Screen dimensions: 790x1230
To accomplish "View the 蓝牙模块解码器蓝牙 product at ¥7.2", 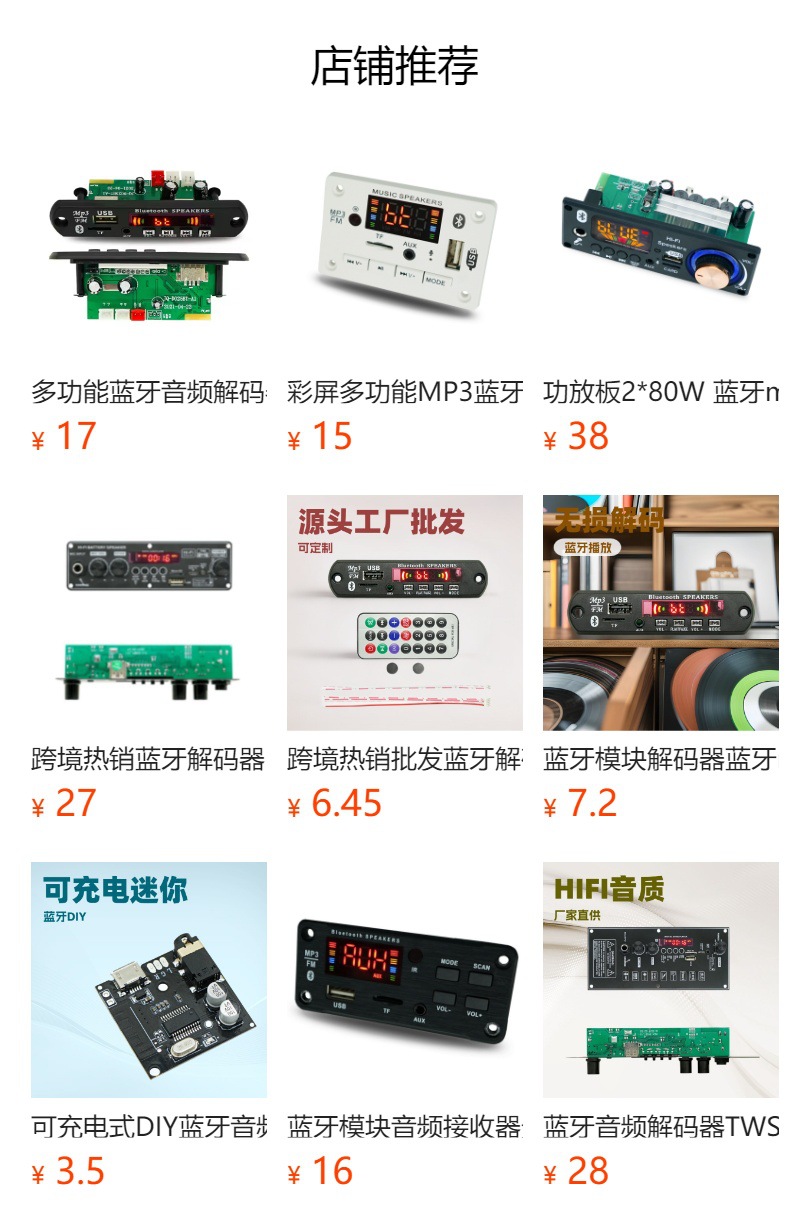I will point(661,613).
